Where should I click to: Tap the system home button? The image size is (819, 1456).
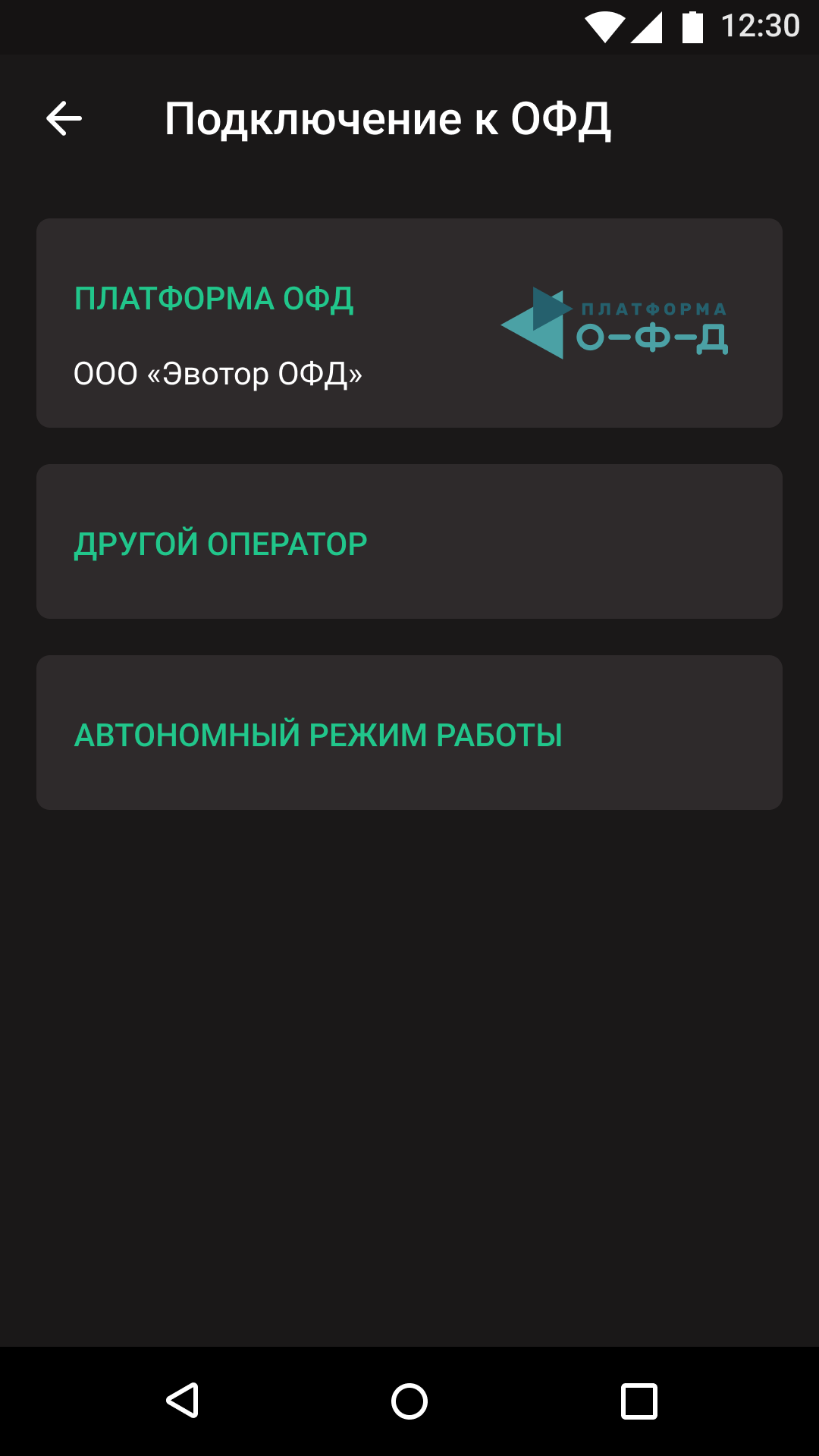coord(409,1401)
